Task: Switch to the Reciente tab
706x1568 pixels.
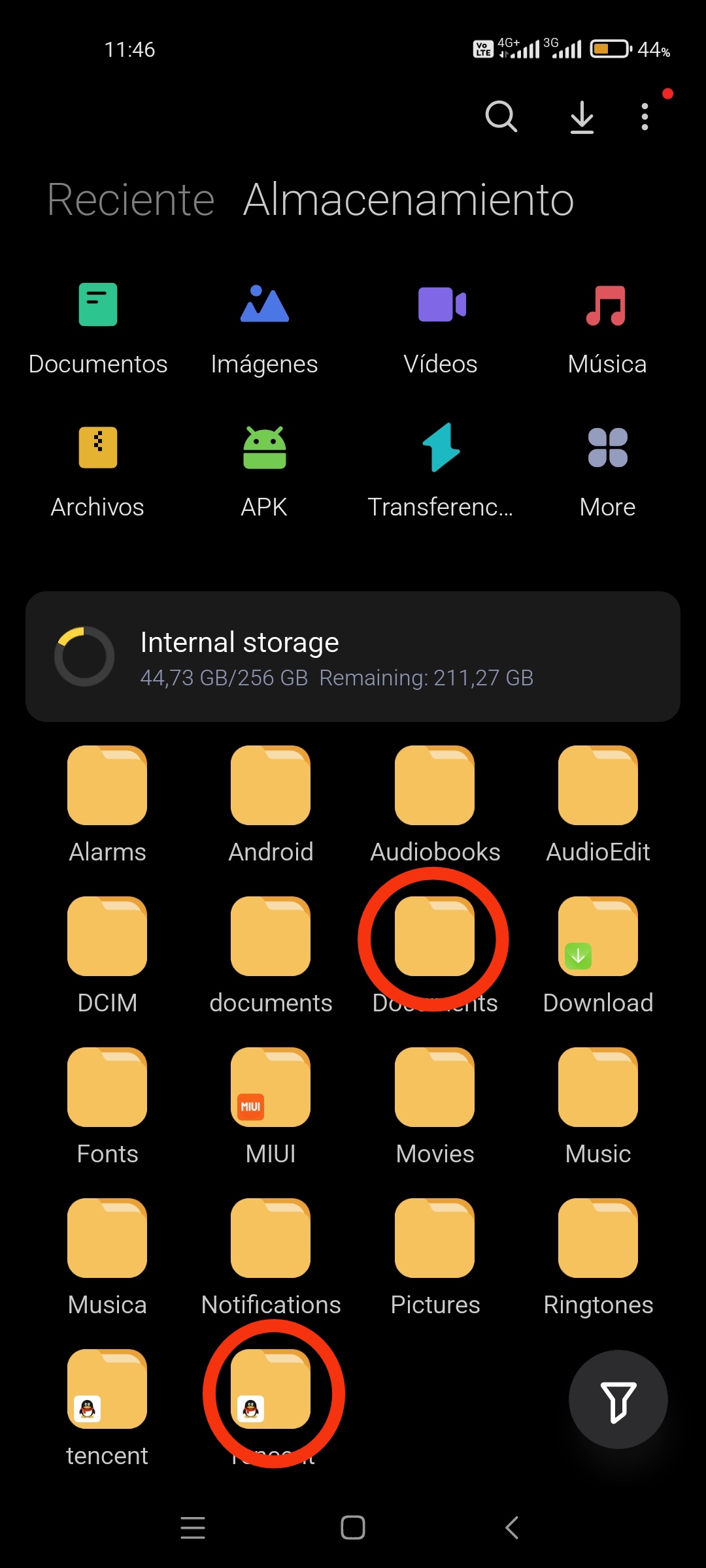Action: point(131,199)
